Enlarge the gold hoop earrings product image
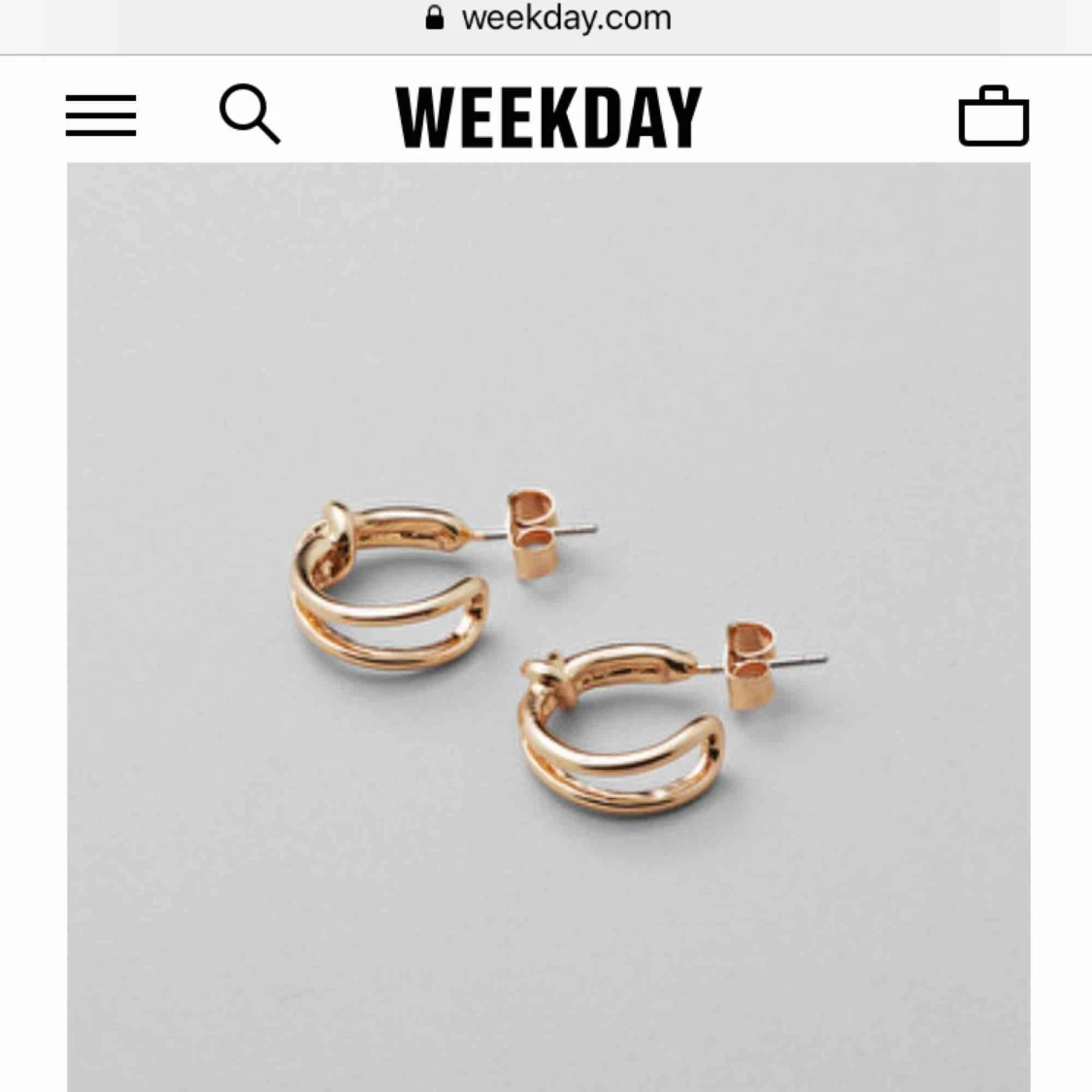 [548, 626]
